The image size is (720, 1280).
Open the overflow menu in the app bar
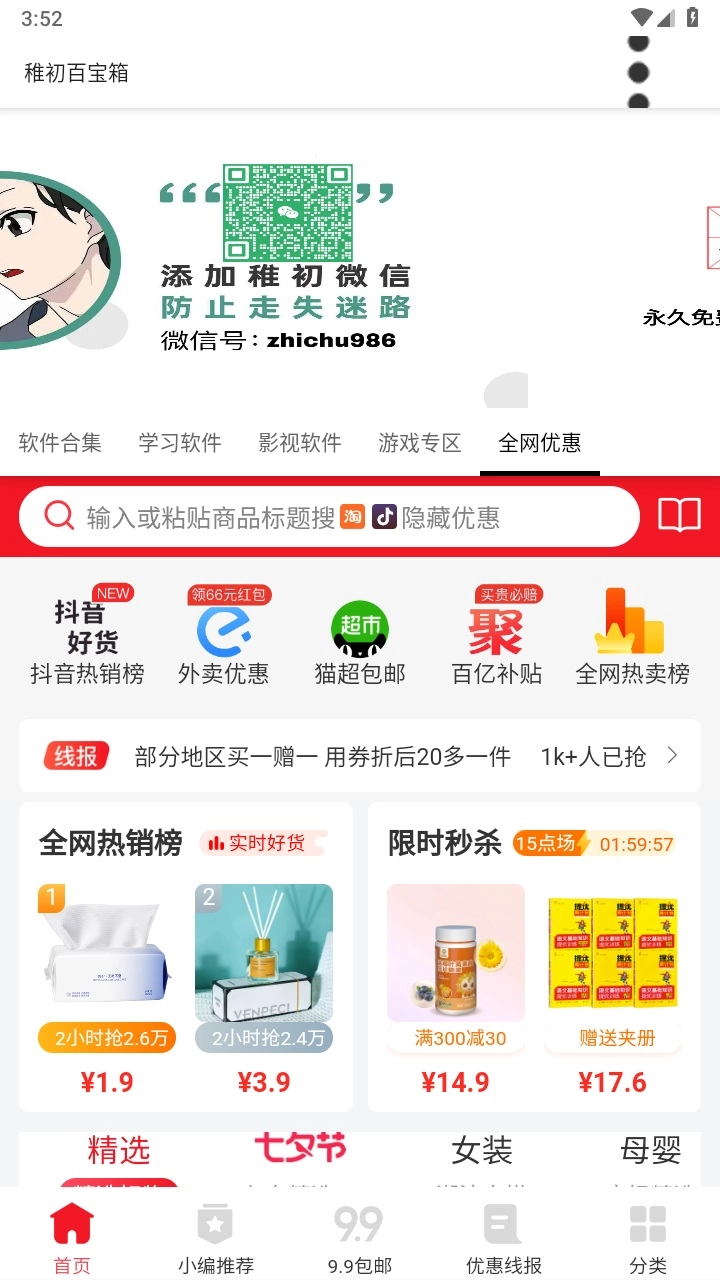(638, 72)
